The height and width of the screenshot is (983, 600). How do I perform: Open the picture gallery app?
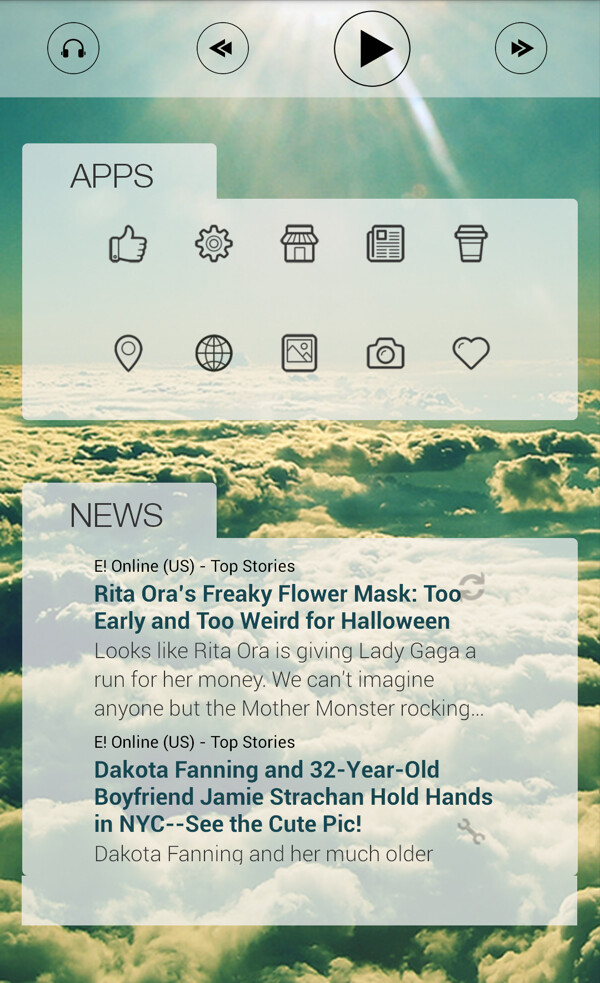tap(299, 353)
